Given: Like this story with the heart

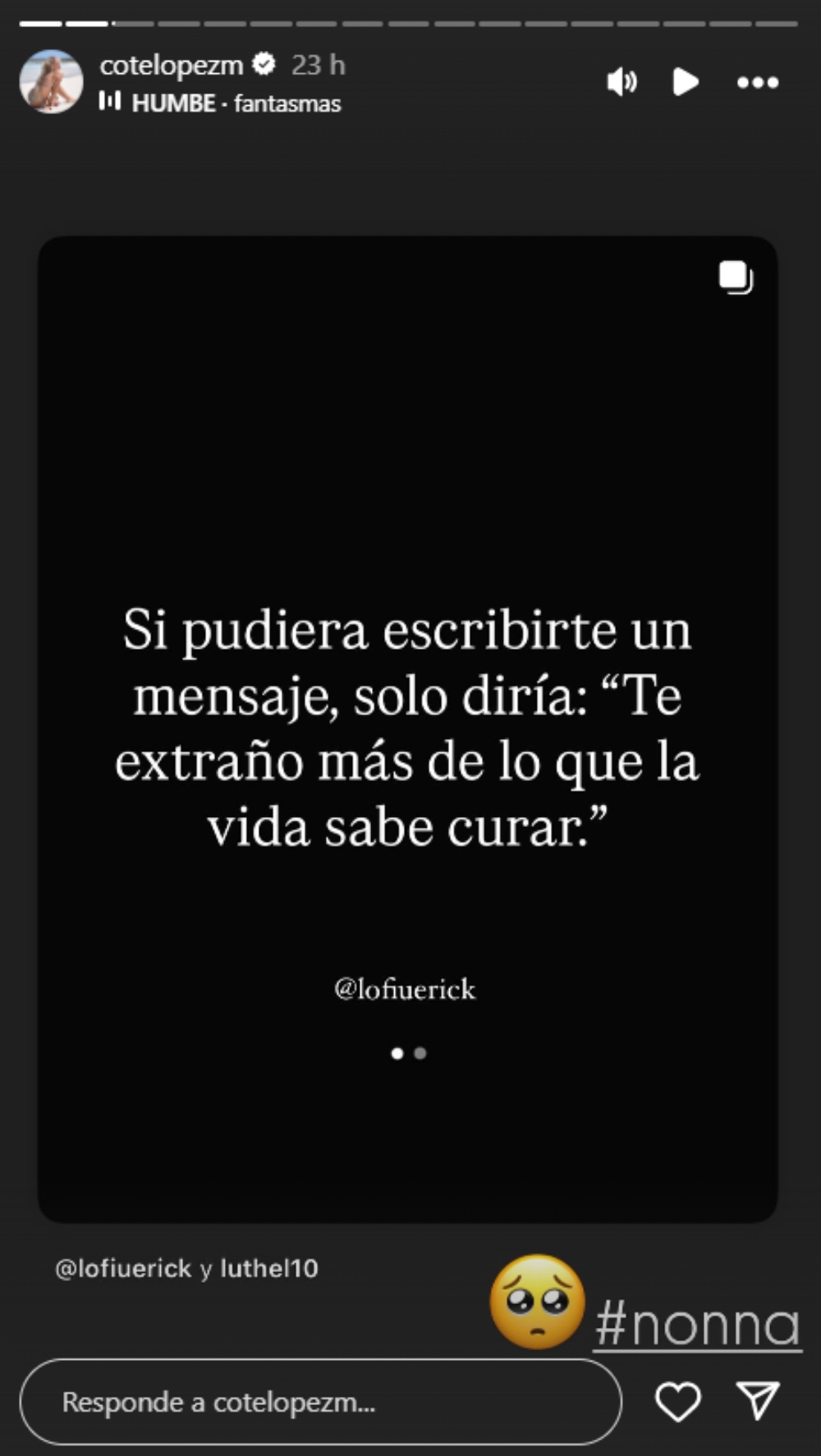Looking at the screenshot, I should 677,1401.
